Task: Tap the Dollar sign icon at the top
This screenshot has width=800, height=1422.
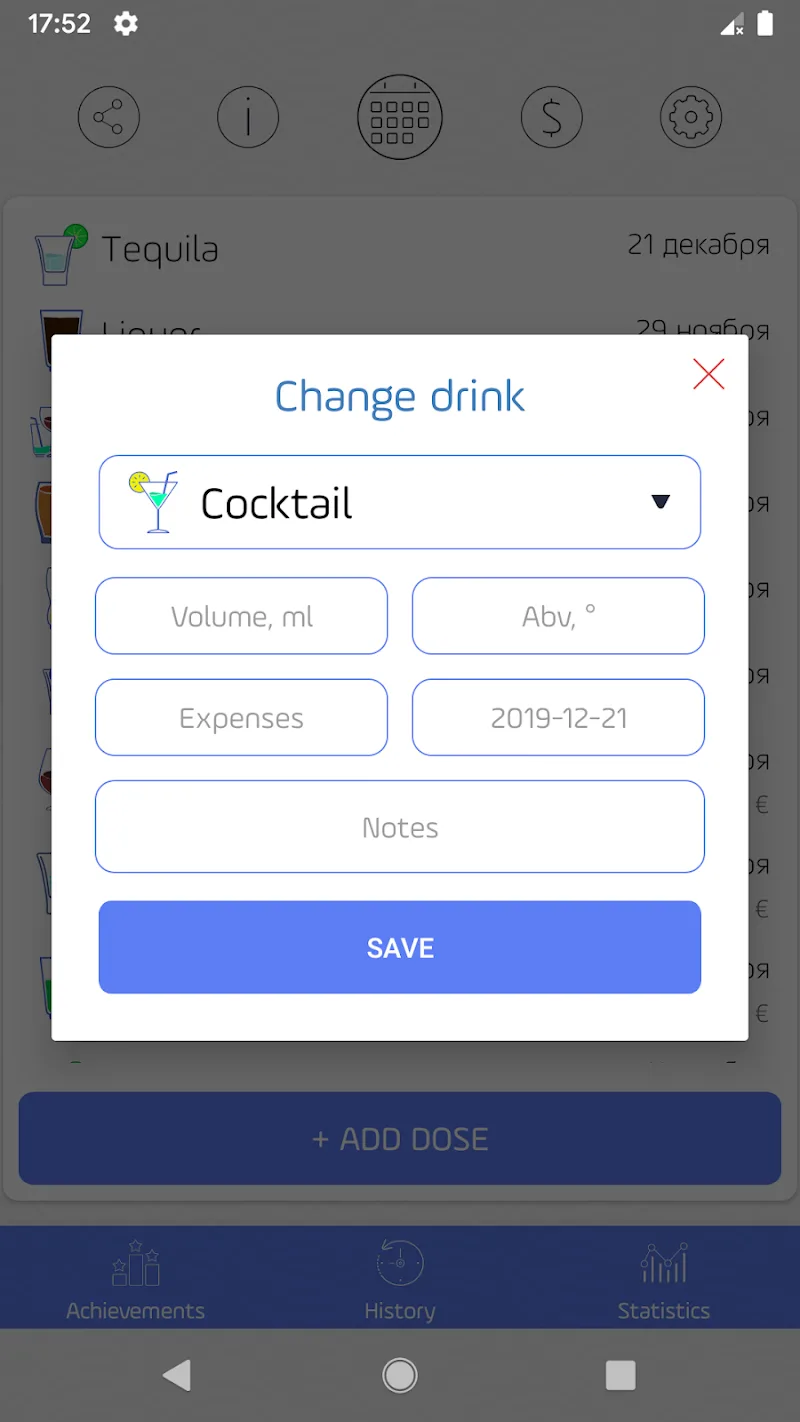Action: pos(552,117)
